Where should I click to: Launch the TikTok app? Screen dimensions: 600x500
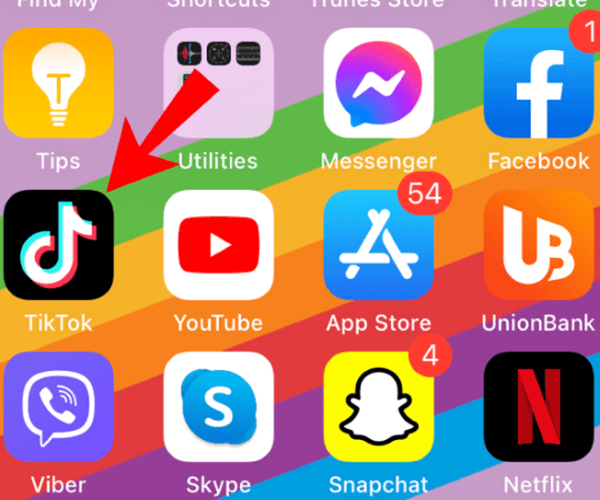point(58,244)
